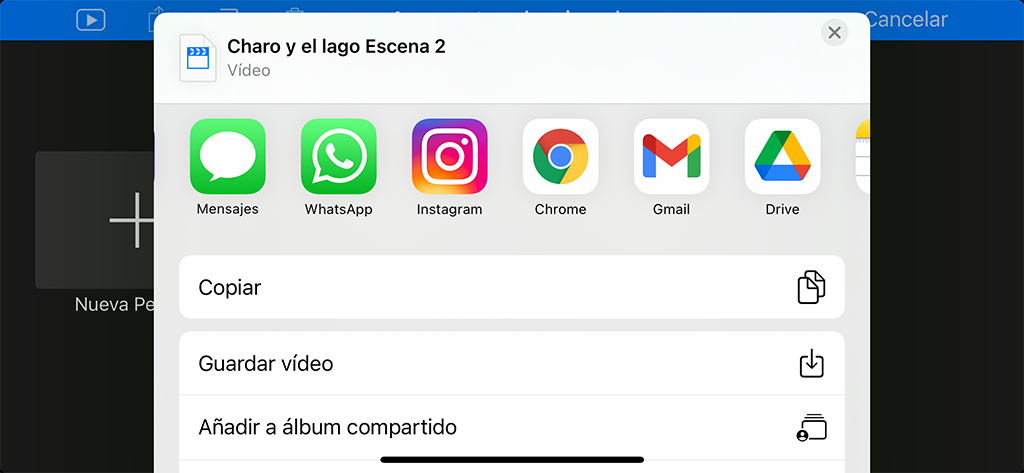This screenshot has height=473, width=1024.
Task: Upload the video to Drive
Action: (x=783, y=157)
